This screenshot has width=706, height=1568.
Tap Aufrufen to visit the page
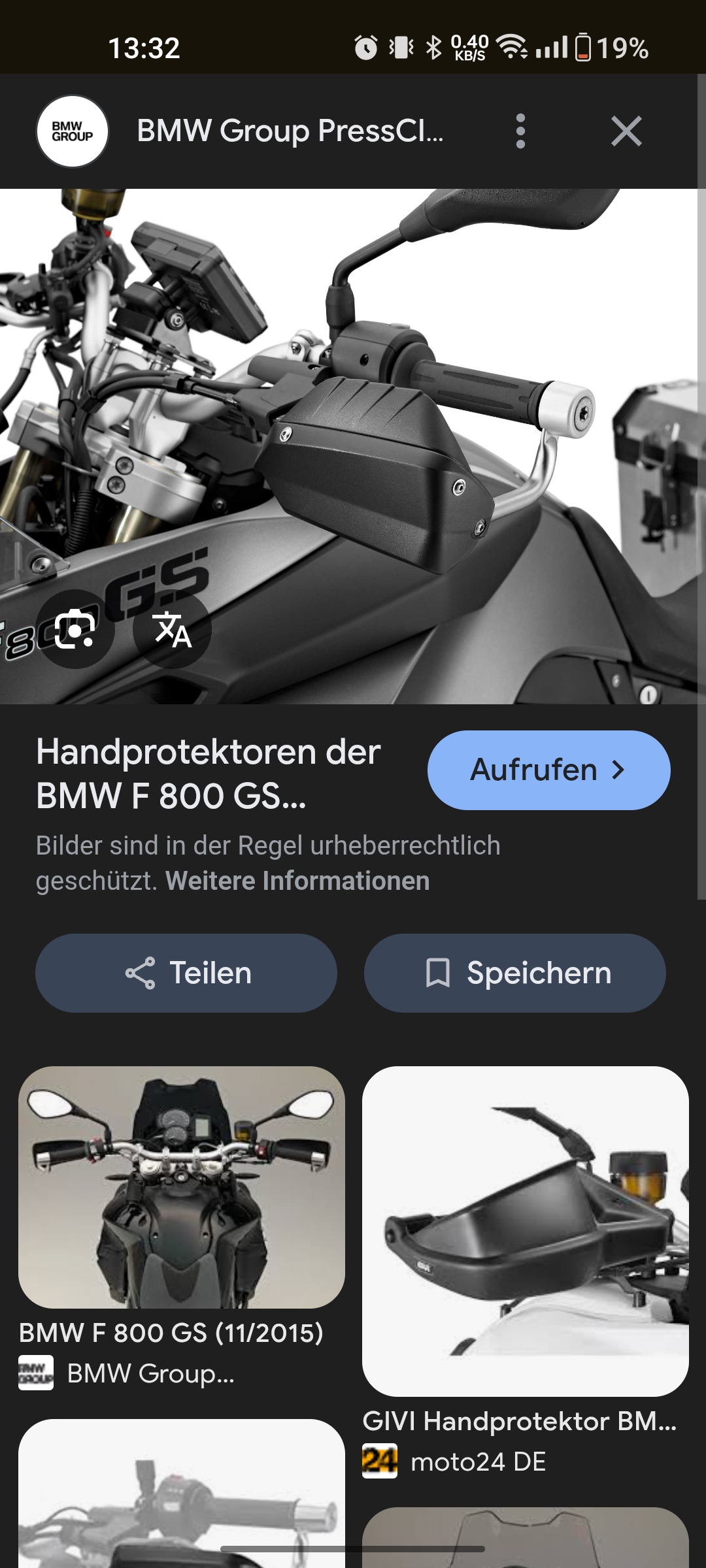click(x=548, y=770)
